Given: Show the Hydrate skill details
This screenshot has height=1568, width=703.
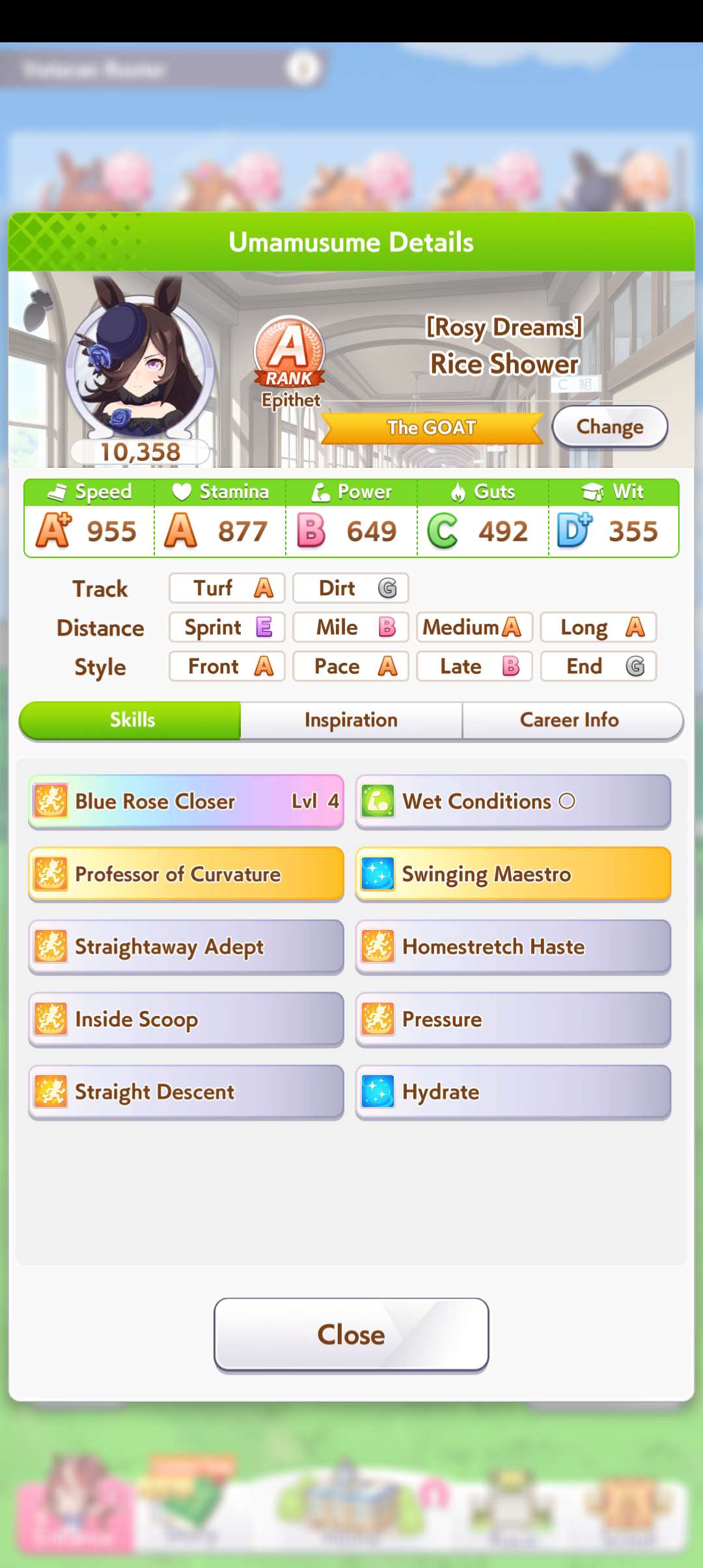Looking at the screenshot, I should [x=513, y=1092].
